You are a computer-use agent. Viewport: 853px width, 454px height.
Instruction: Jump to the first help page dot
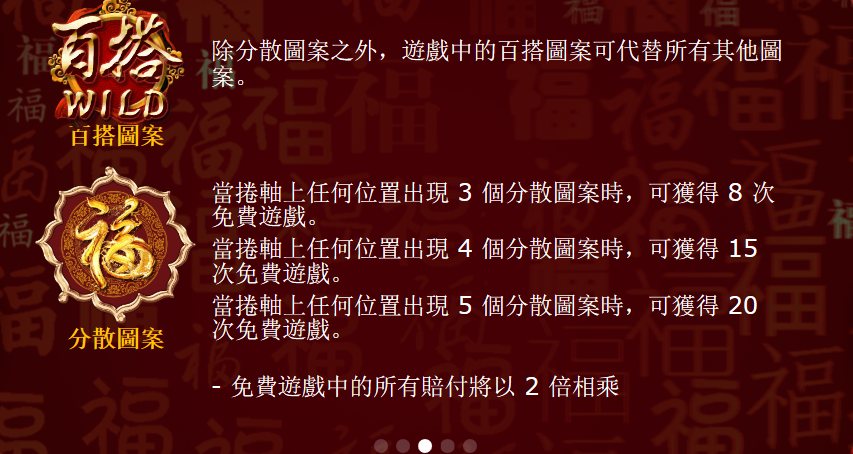pyautogui.click(x=381, y=445)
